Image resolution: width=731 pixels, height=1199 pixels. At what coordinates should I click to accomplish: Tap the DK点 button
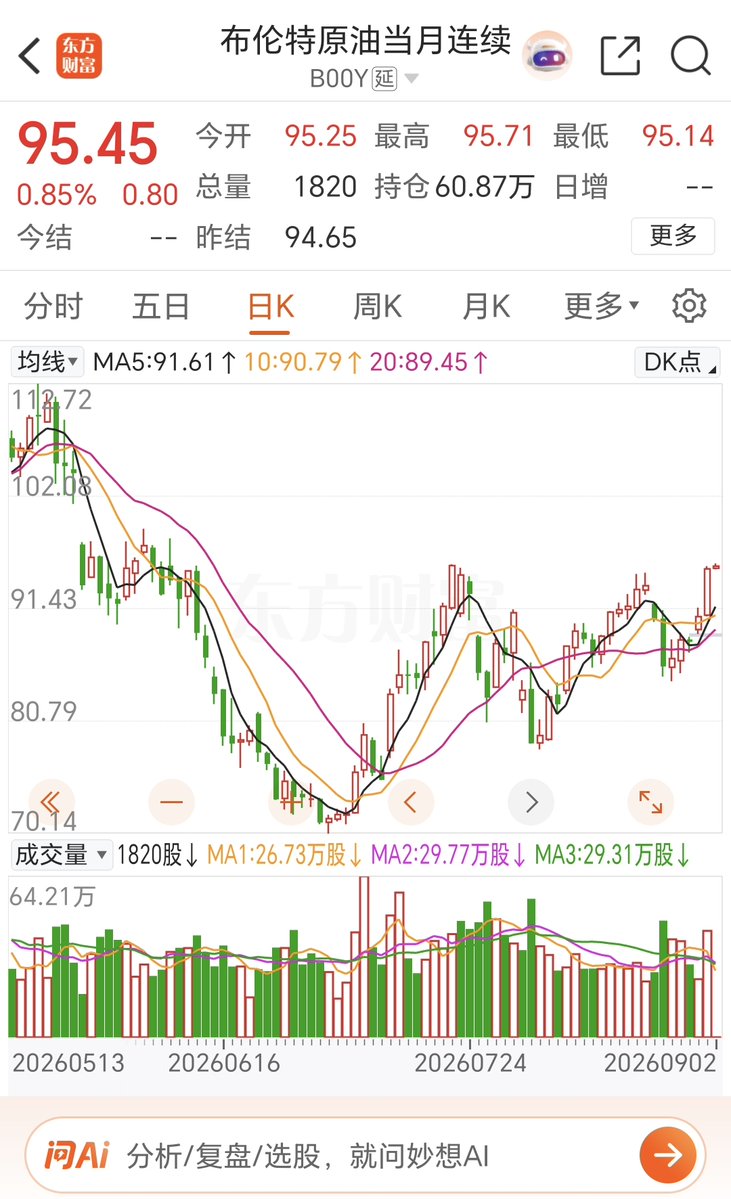pos(677,362)
